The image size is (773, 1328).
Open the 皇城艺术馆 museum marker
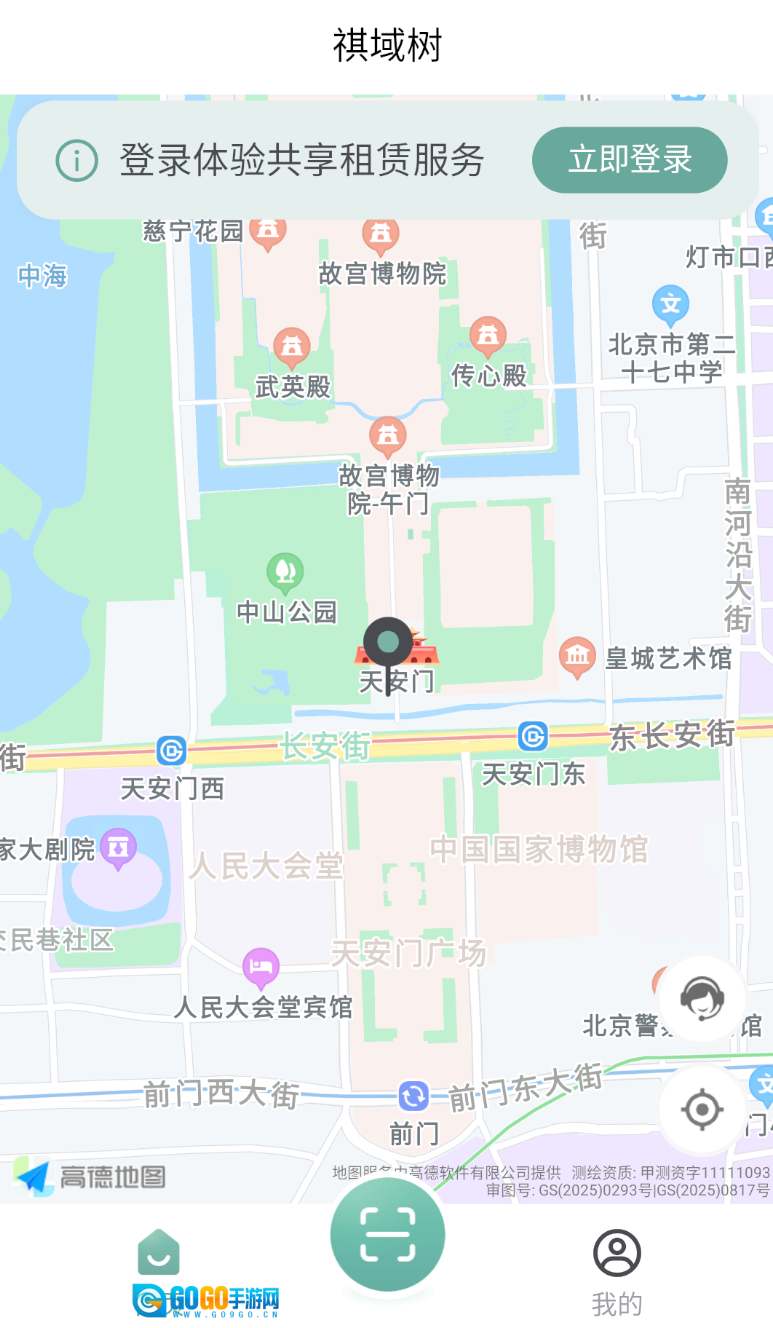(577, 655)
